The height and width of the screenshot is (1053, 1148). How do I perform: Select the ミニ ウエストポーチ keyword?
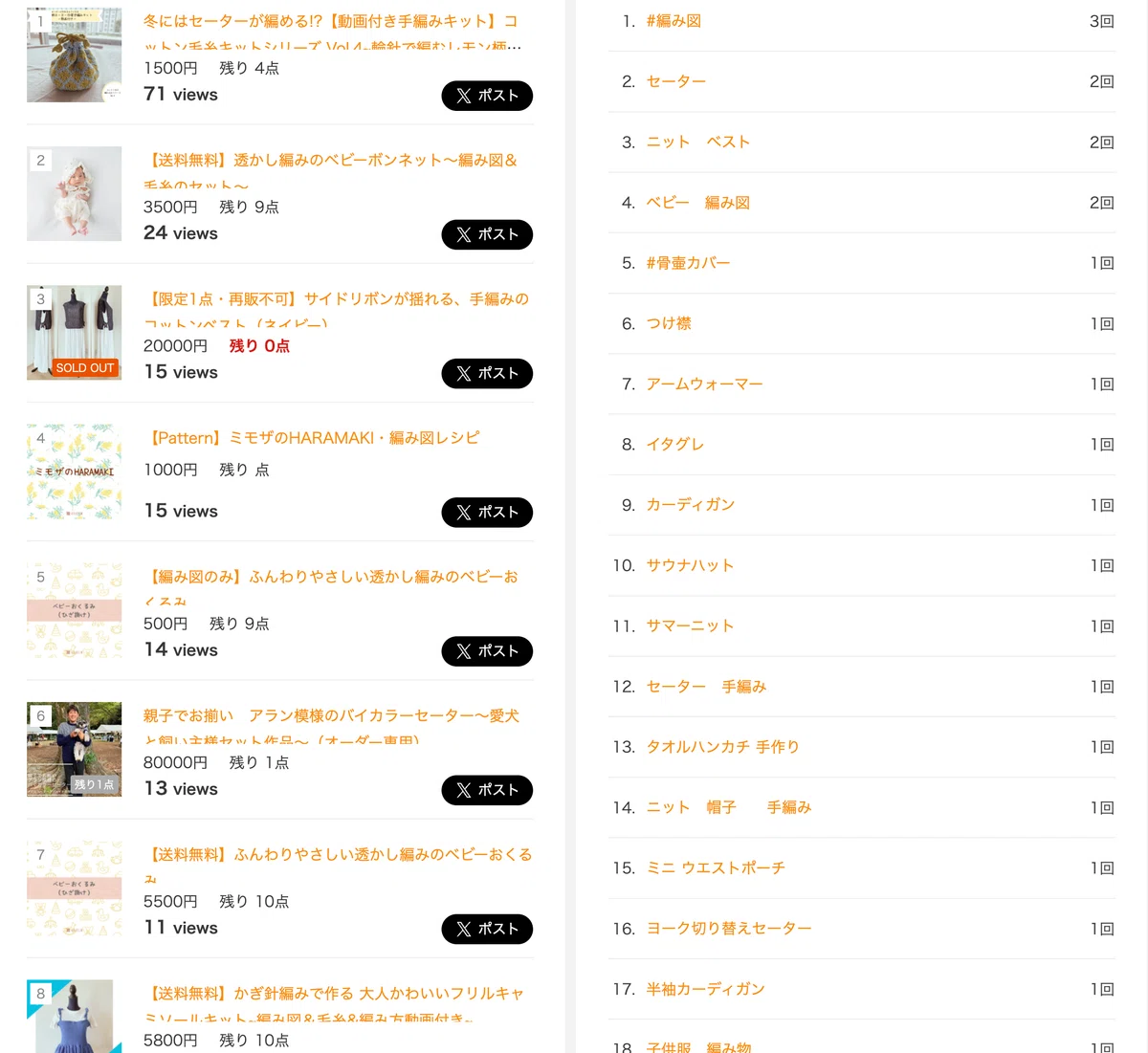click(716, 867)
